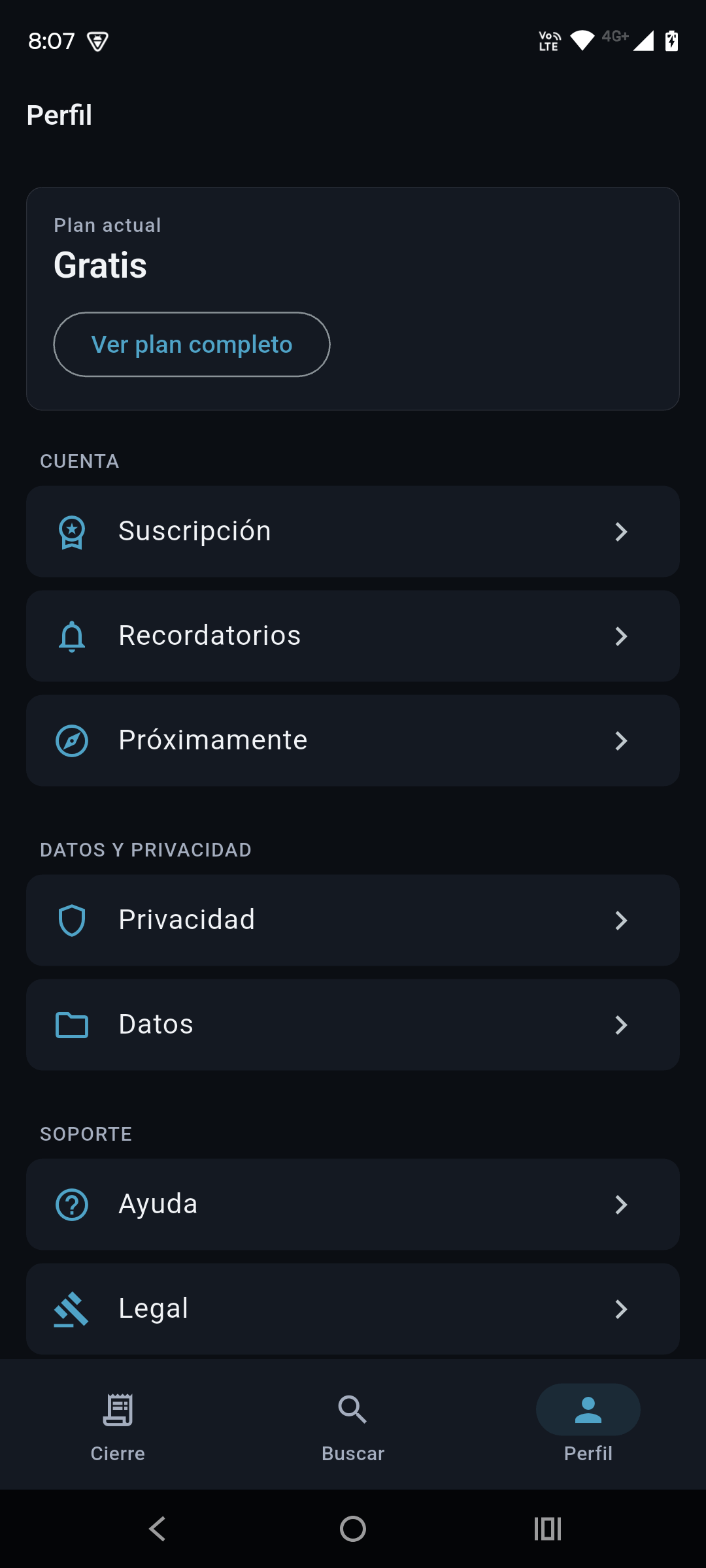Tap the Legal gavel icon
The image size is (706, 1568).
(x=72, y=1308)
